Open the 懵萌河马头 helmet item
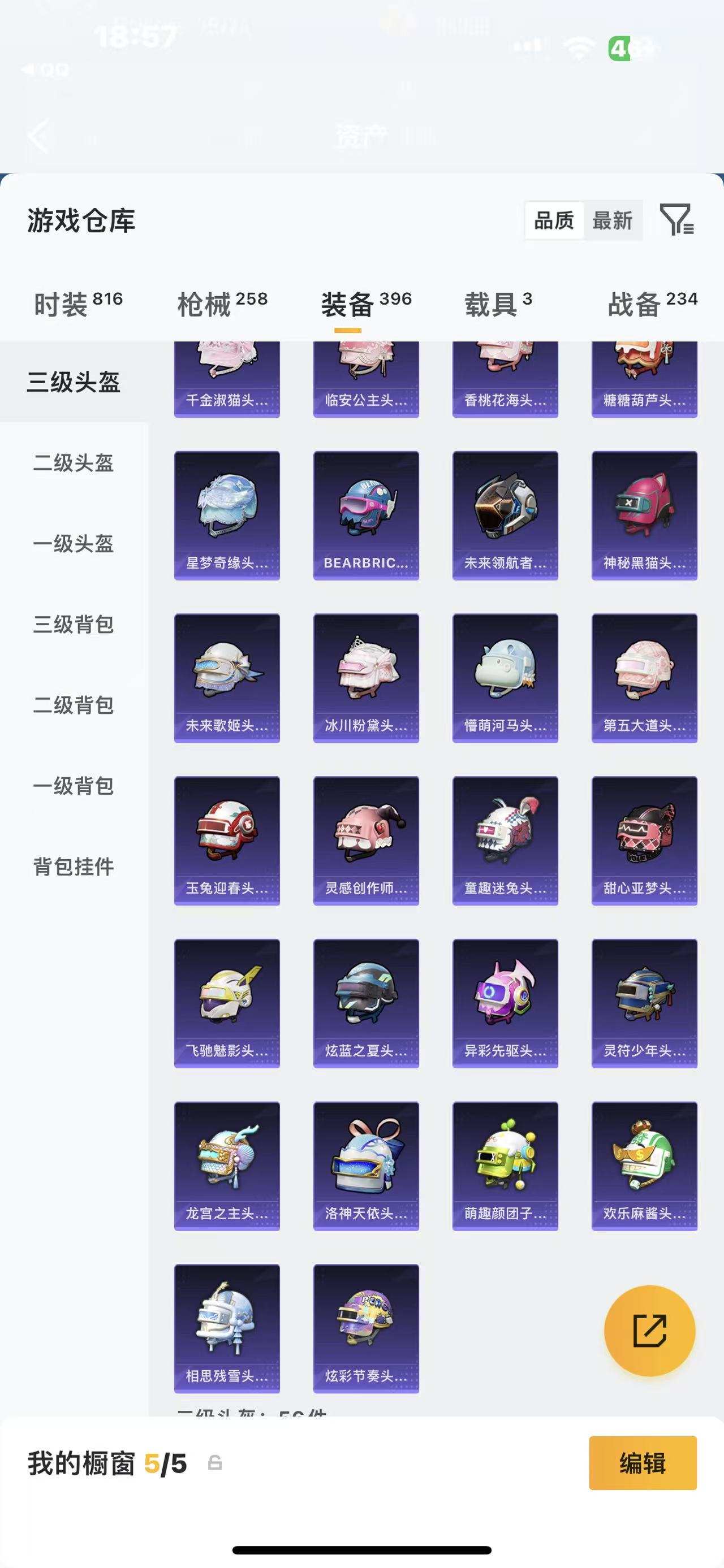The width and height of the screenshot is (724, 1568). point(505,678)
